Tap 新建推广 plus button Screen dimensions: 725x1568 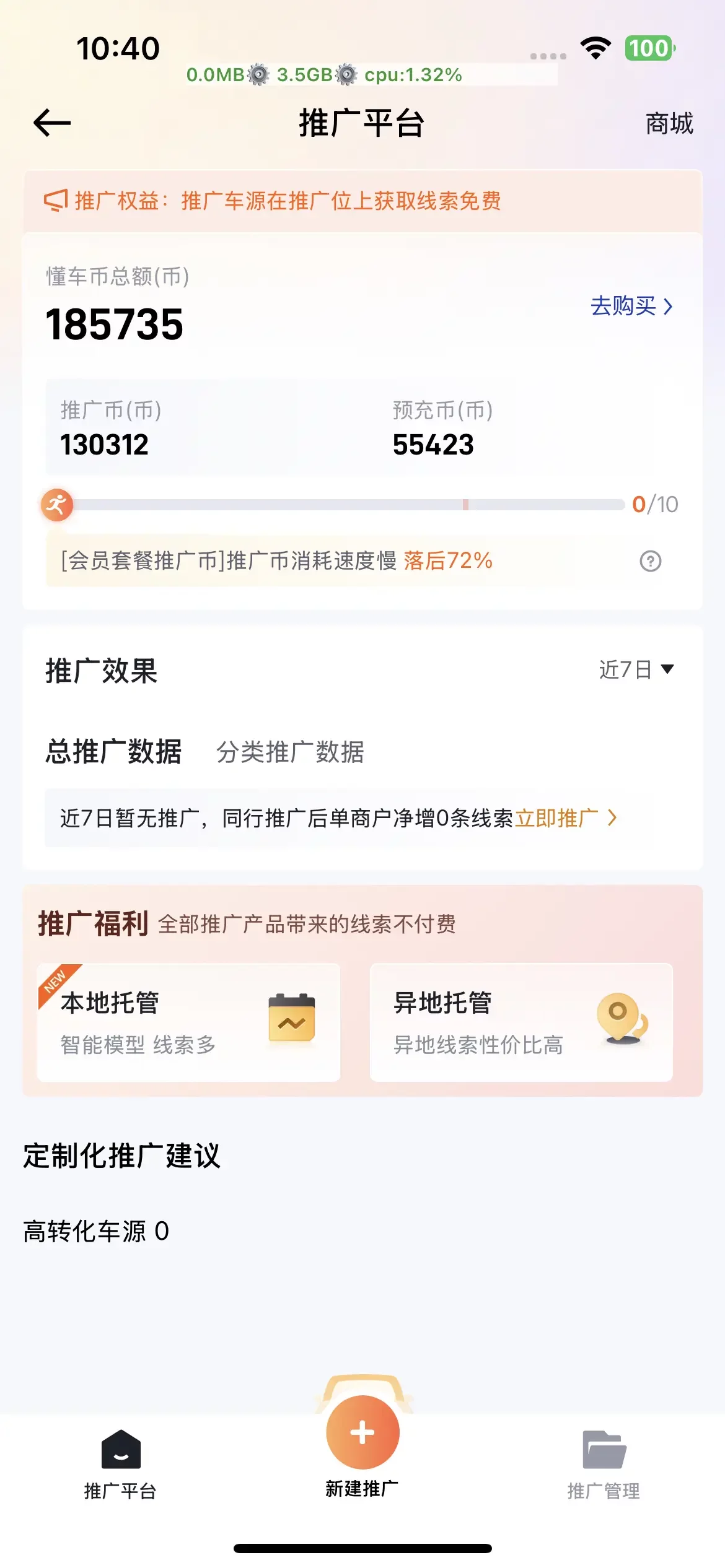click(362, 1432)
